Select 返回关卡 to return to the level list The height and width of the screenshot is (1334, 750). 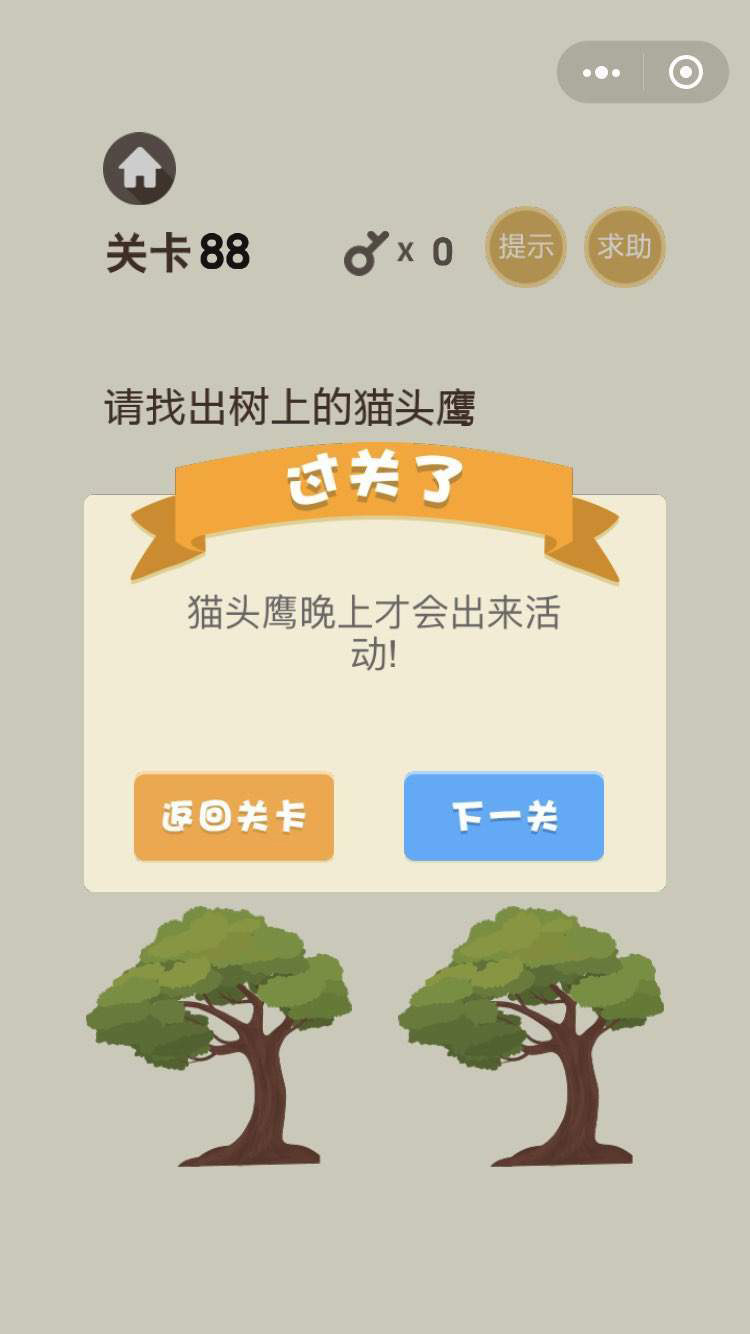(234, 816)
